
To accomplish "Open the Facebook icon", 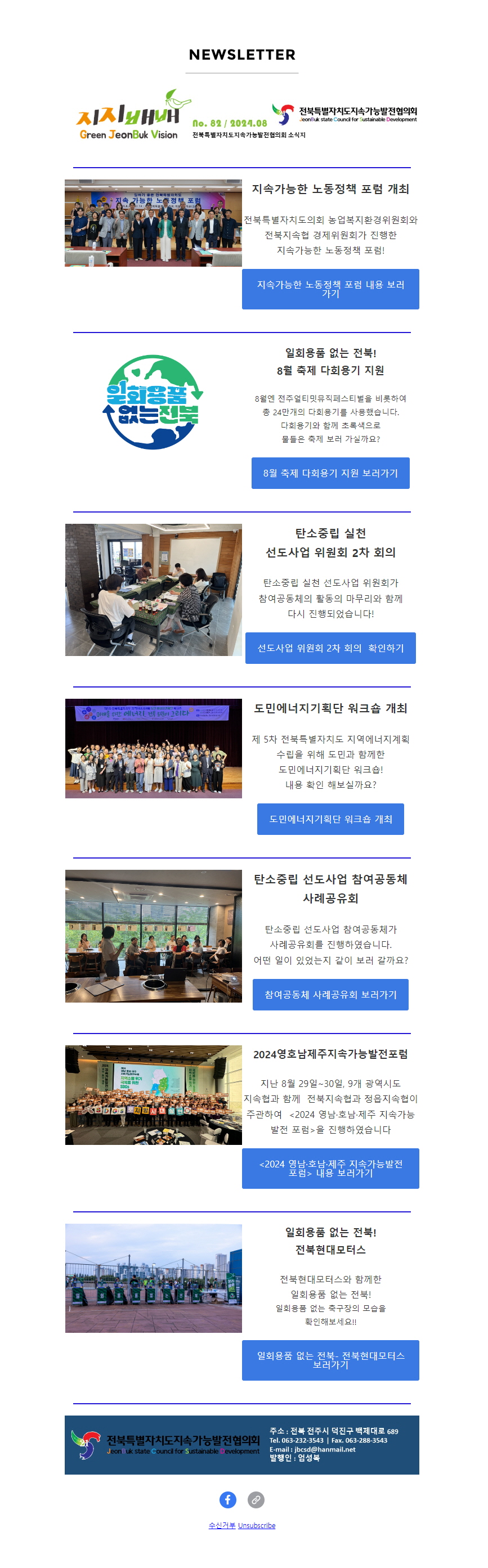I will coord(228,1499).
